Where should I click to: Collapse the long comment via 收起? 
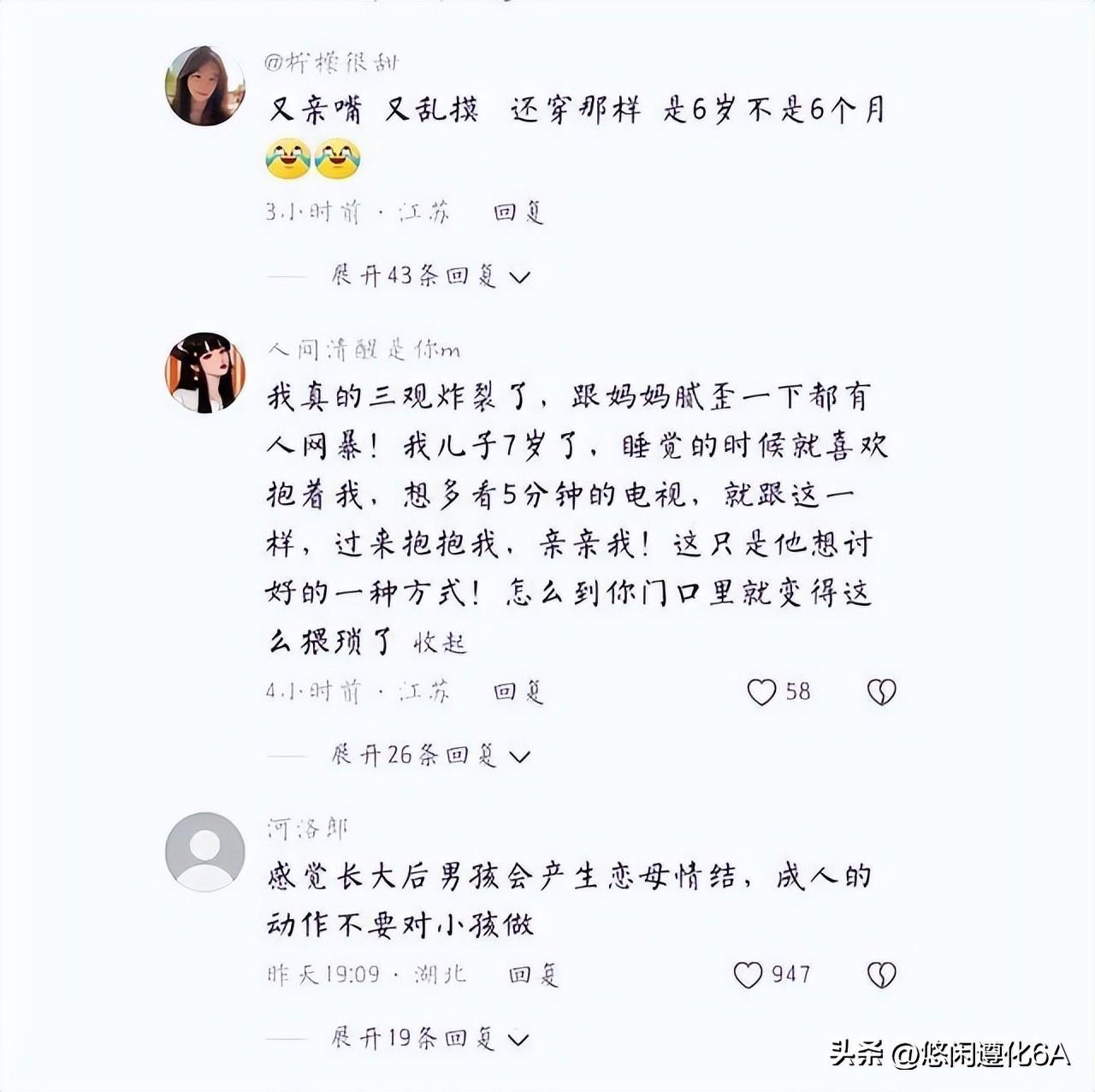440,642
